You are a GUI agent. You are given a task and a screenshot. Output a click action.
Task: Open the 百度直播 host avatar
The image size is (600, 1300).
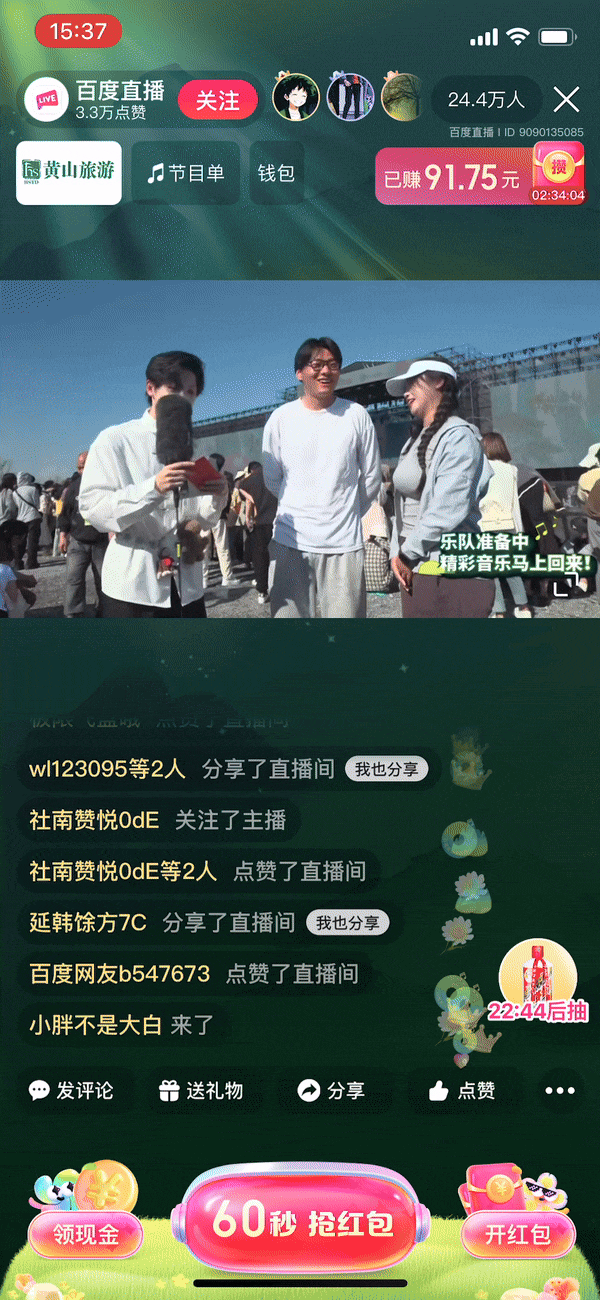pos(47,100)
